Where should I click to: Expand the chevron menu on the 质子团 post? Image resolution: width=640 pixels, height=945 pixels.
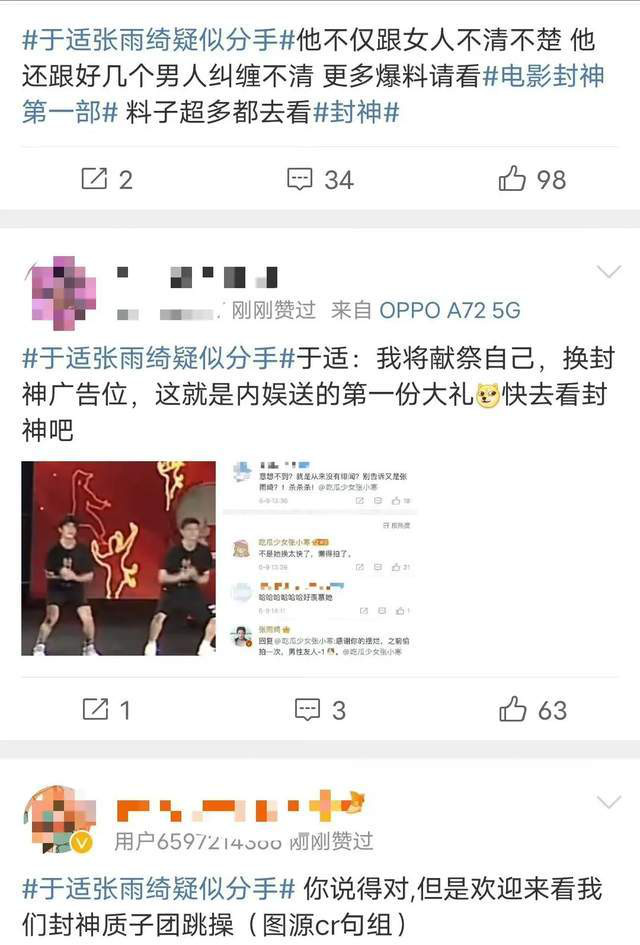pyautogui.click(x=609, y=802)
